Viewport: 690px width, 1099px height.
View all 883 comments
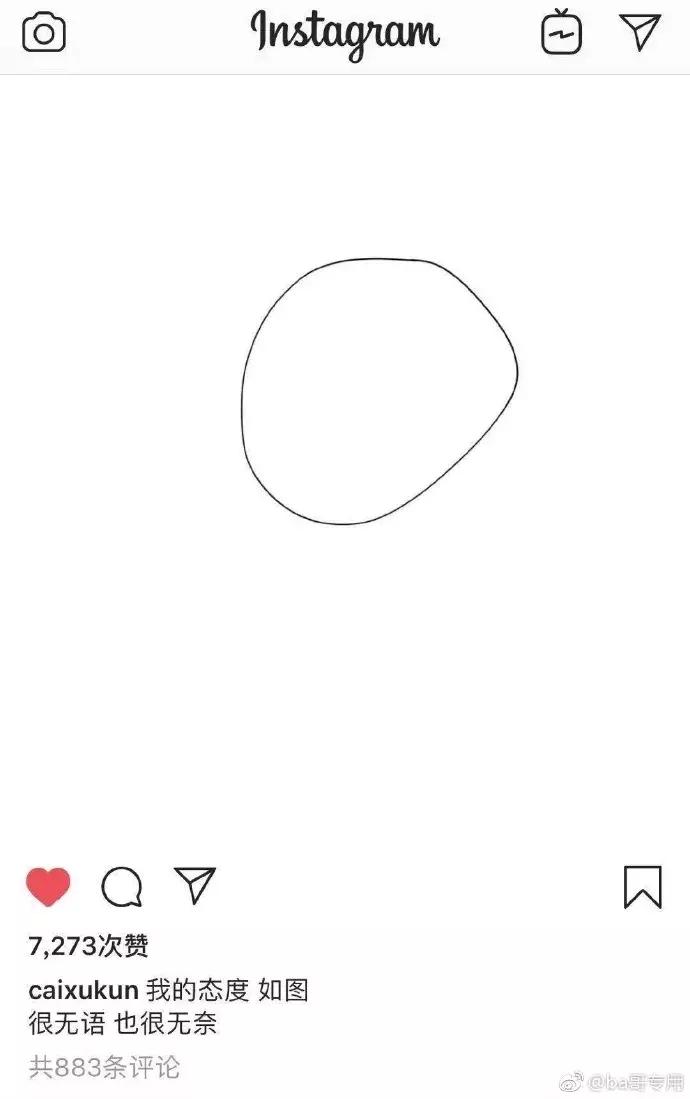point(105,1067)
